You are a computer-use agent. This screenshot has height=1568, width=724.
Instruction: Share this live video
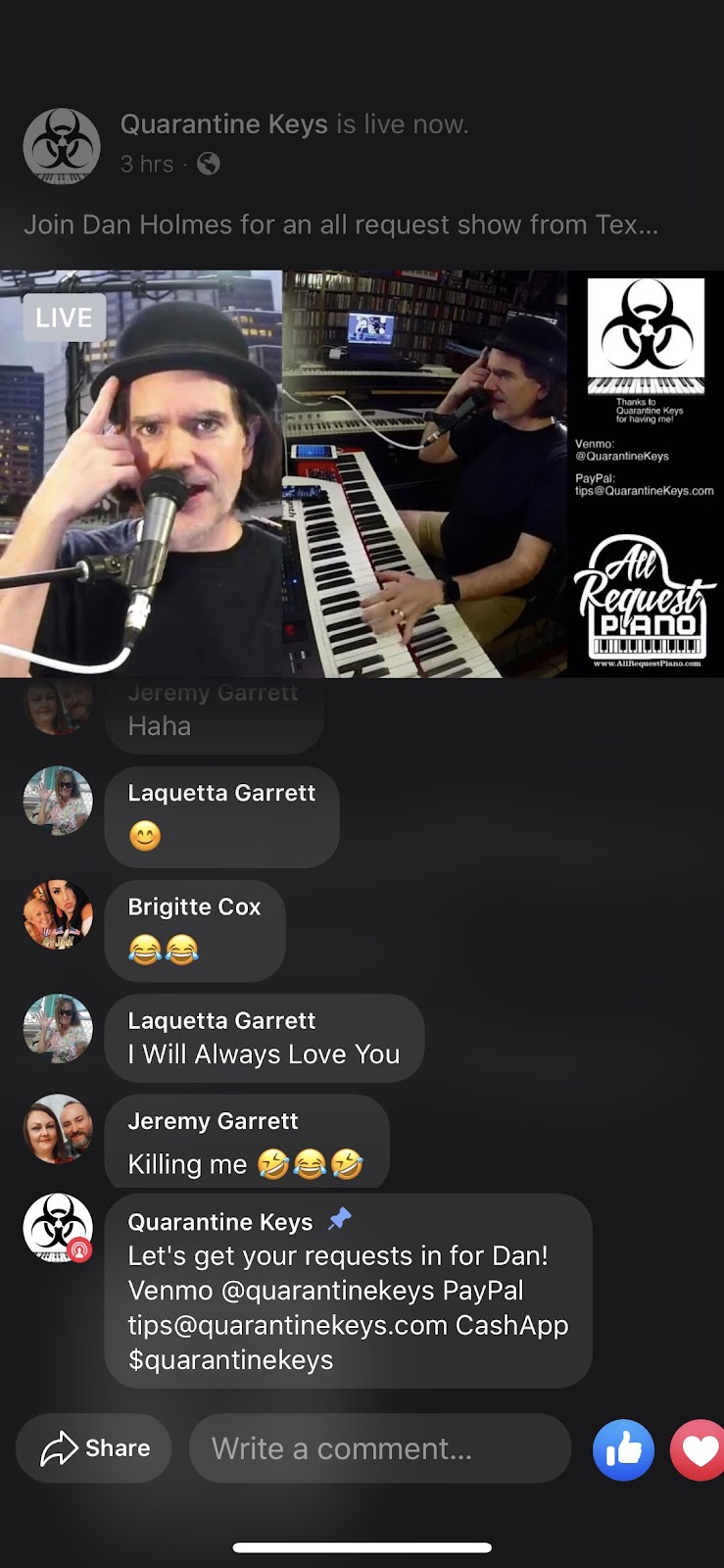[x=94, y=1447]
